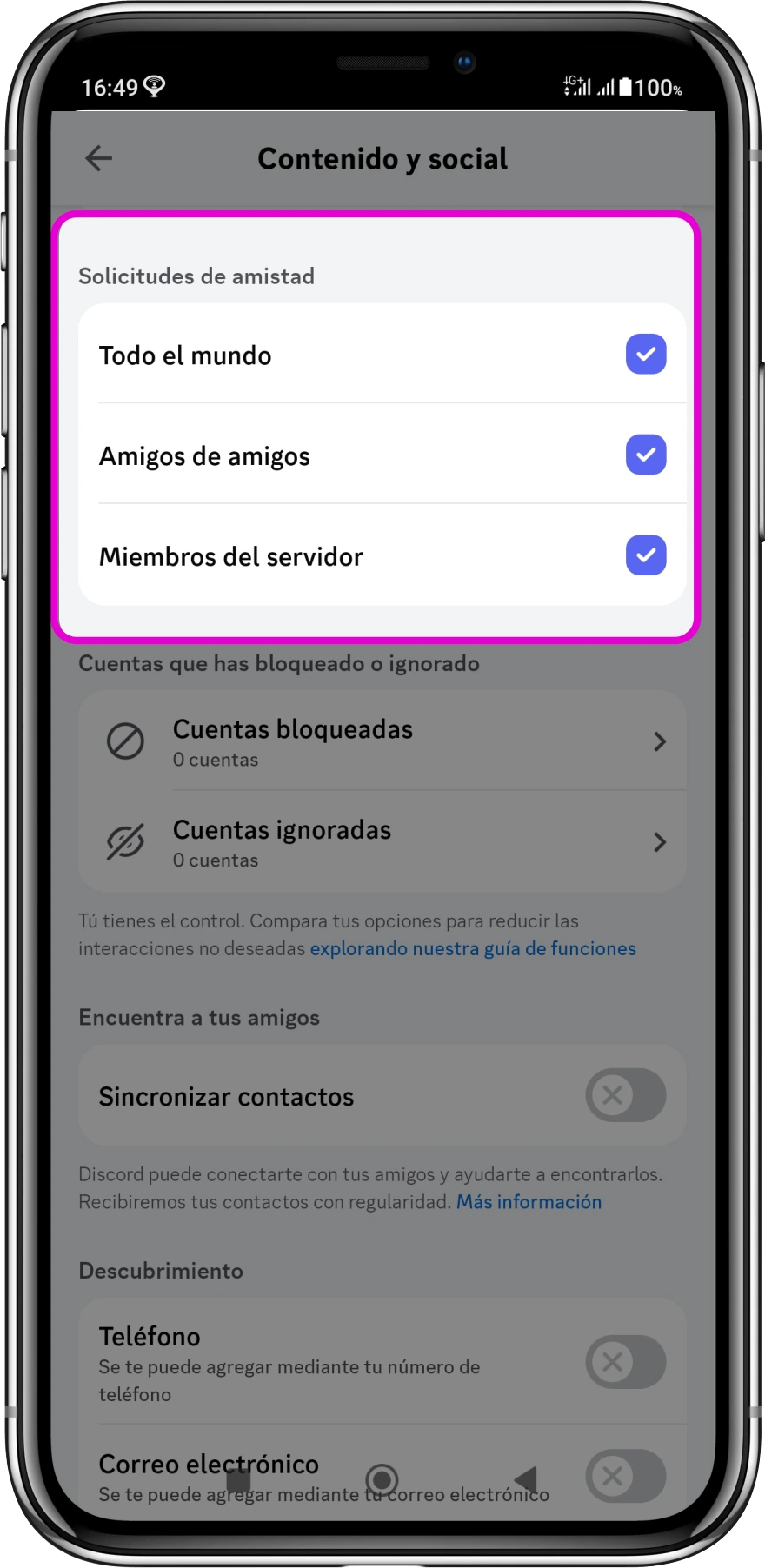Screen dimensions: 765x1568
Task: Follow the Más información link
Action: point(529,1201)
